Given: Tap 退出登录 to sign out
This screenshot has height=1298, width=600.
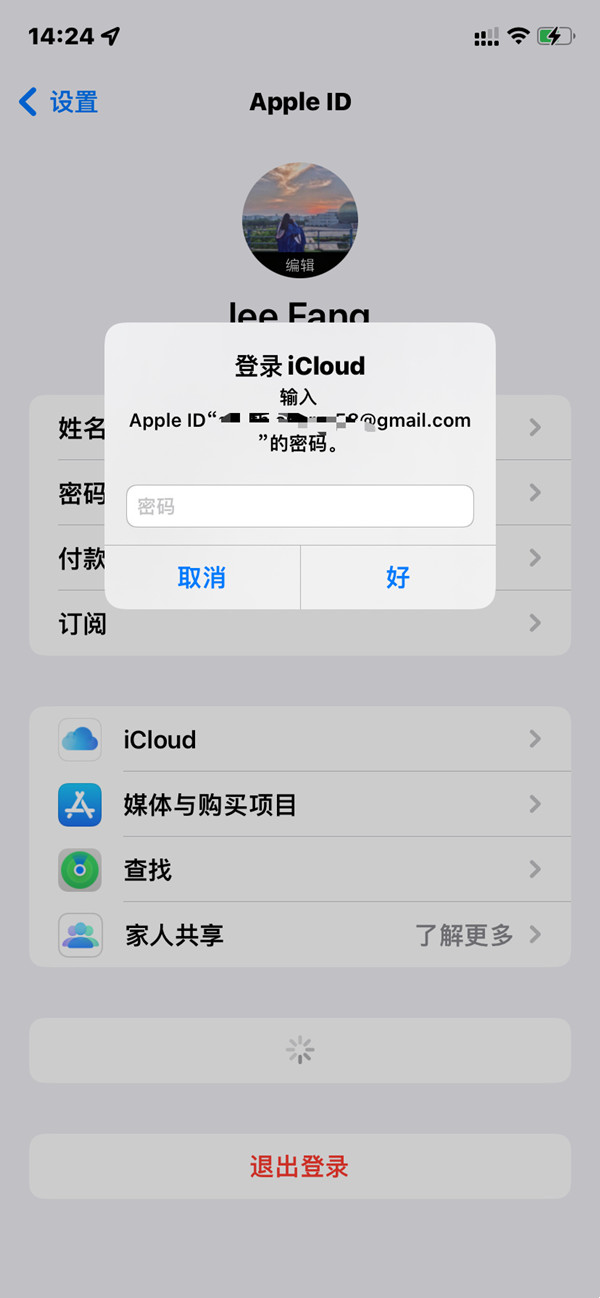Looking at the screenshot, I should click(x=300, y=1166).
